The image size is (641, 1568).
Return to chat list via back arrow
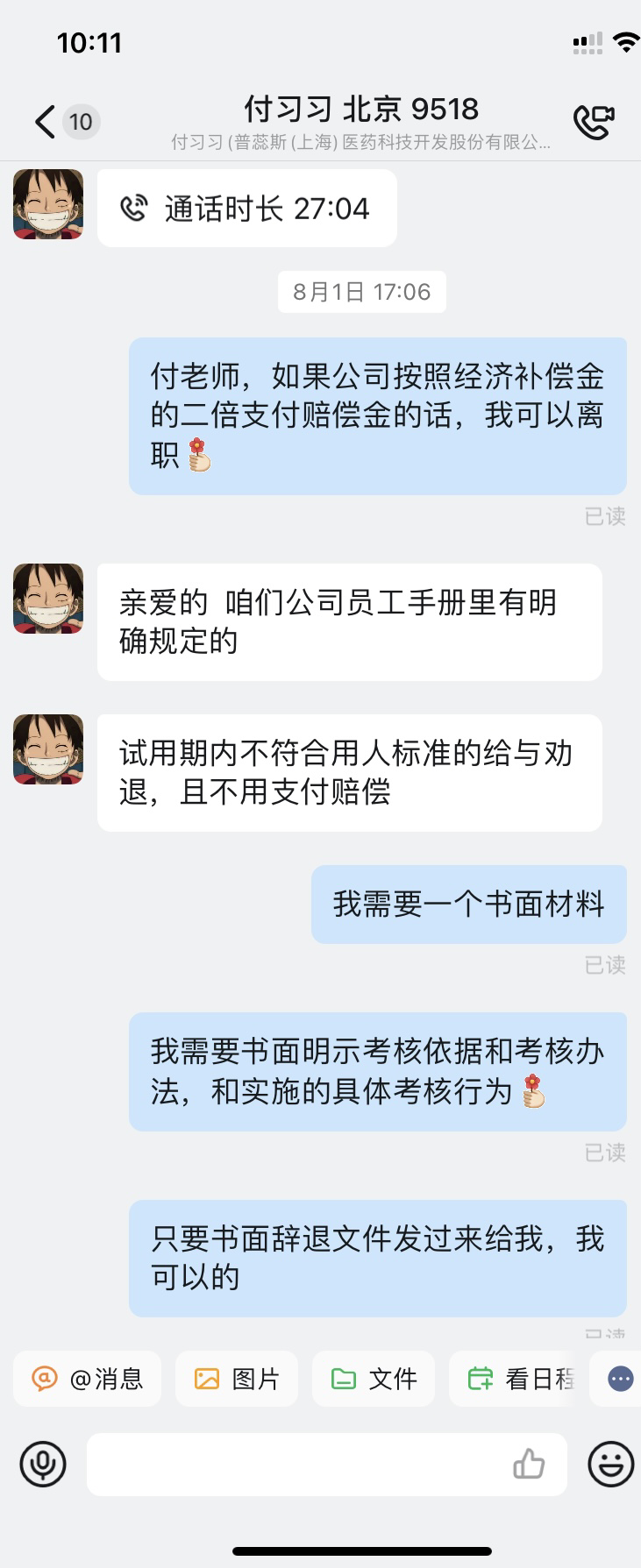click(42, 120)
